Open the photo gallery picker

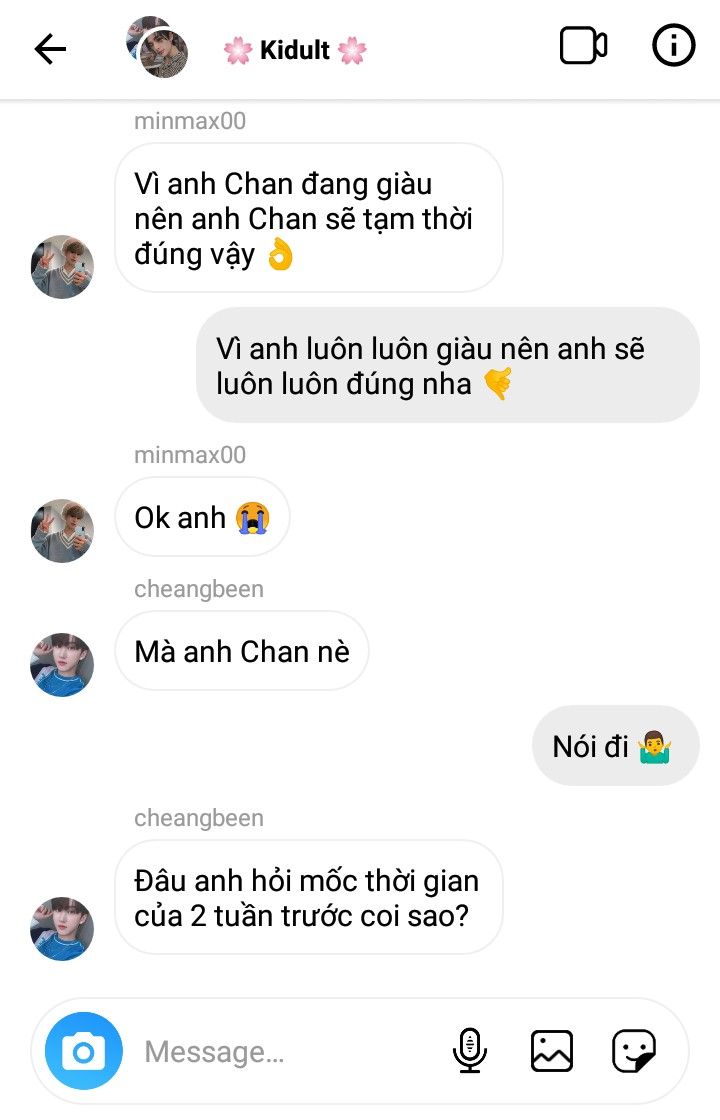[551, 1051]
